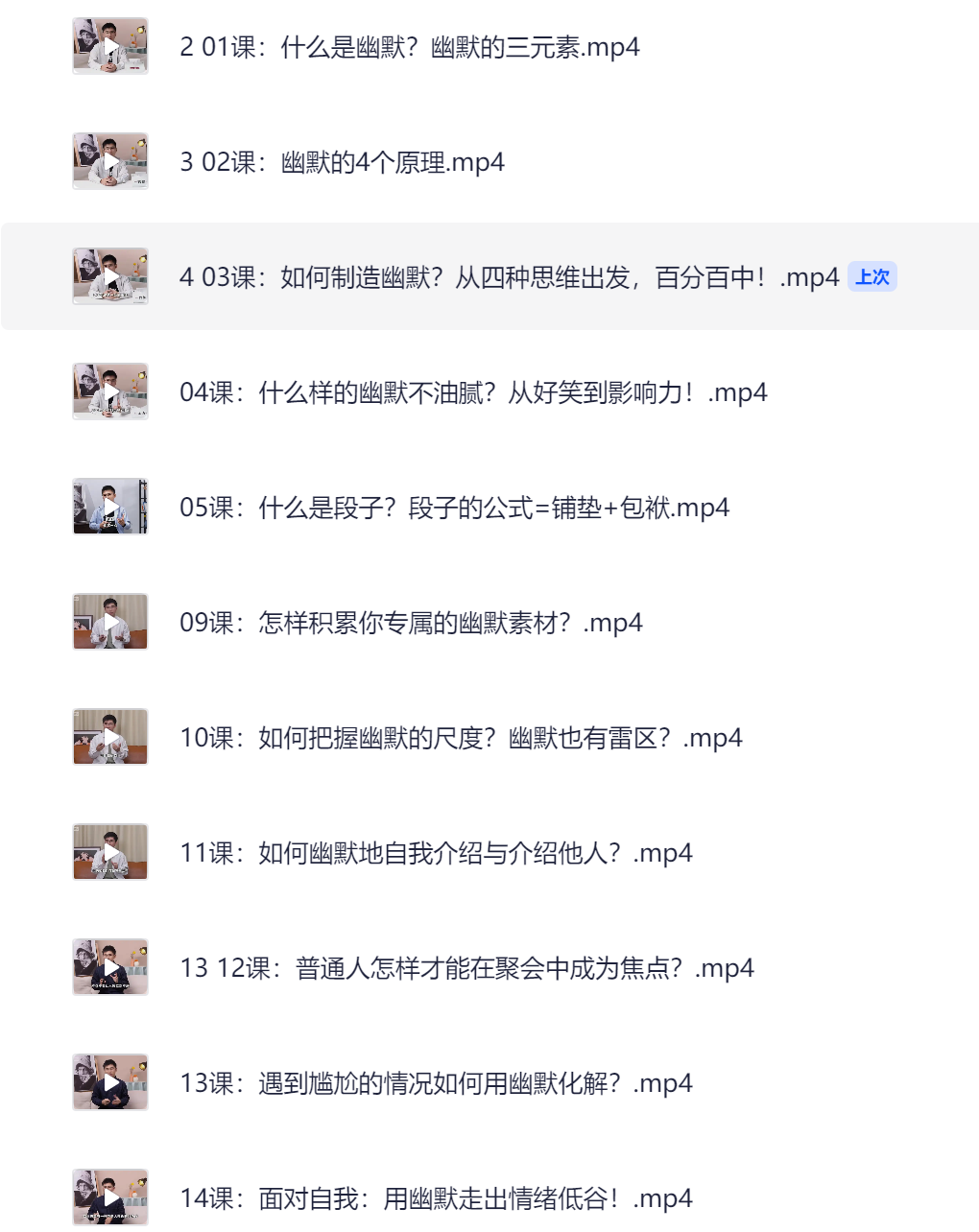979x1232 pixels.
Task: Play 12课 聚会中成为焦点 video
Action: (466, 968)
